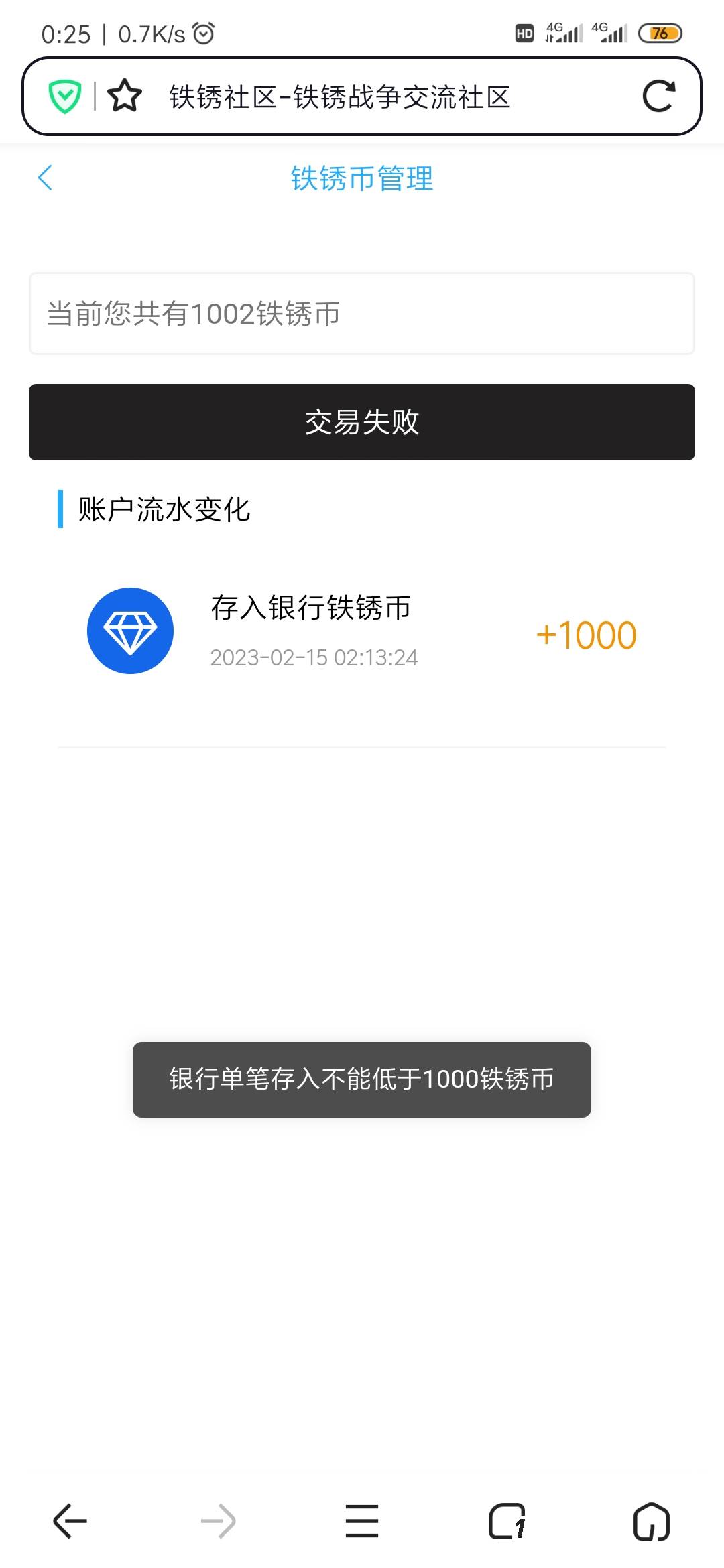Navigate back with browser back arrow
Screen dimensions: 724x1568
click(x=70, y=1521)
